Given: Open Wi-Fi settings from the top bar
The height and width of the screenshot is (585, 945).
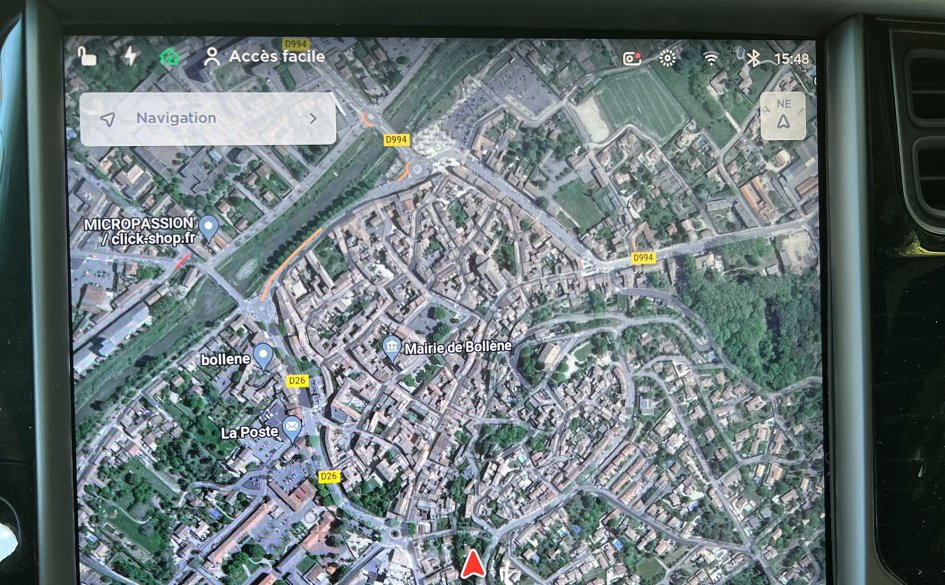Looking at the screenshot, I should [x=711, y=59].
